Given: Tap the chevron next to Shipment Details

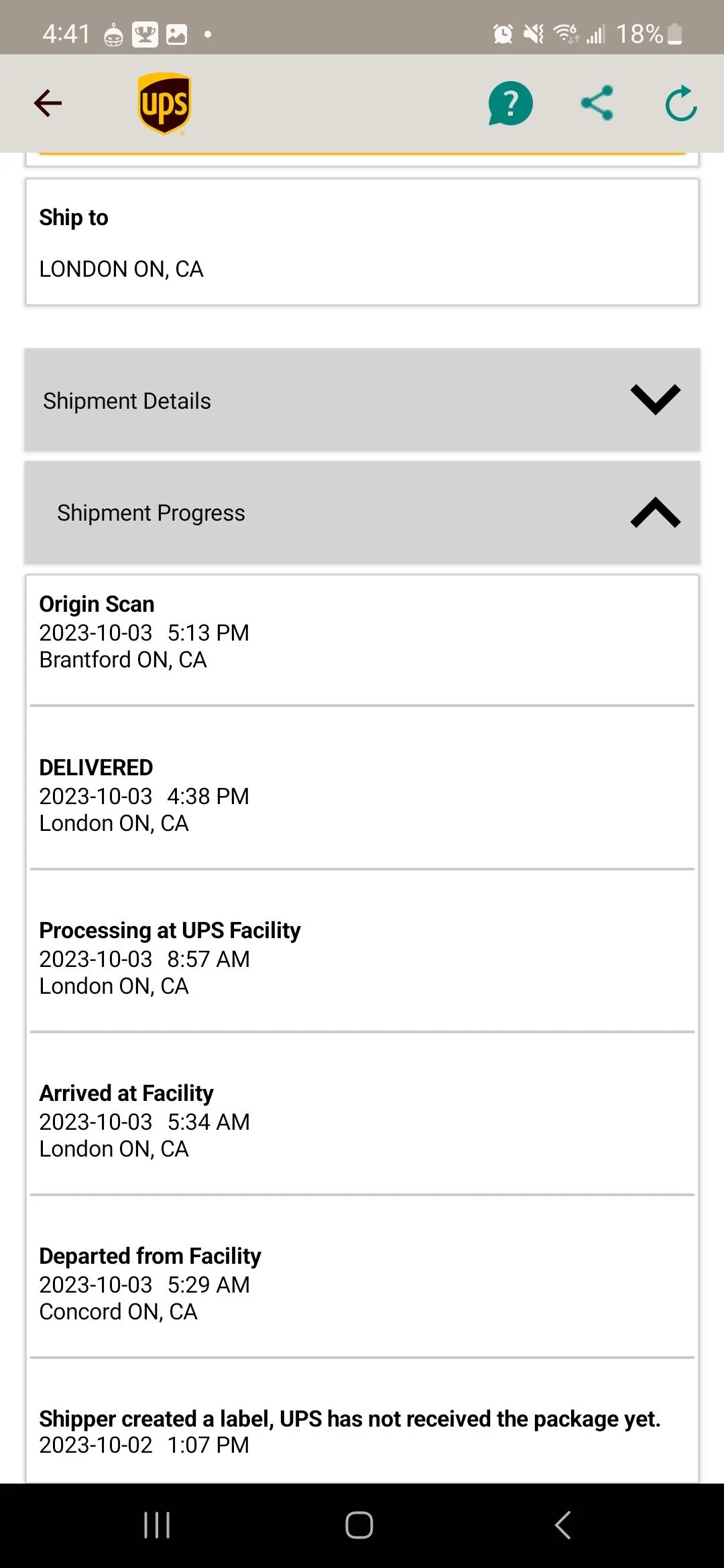Looking at the screenshot, I should (656, 400).
